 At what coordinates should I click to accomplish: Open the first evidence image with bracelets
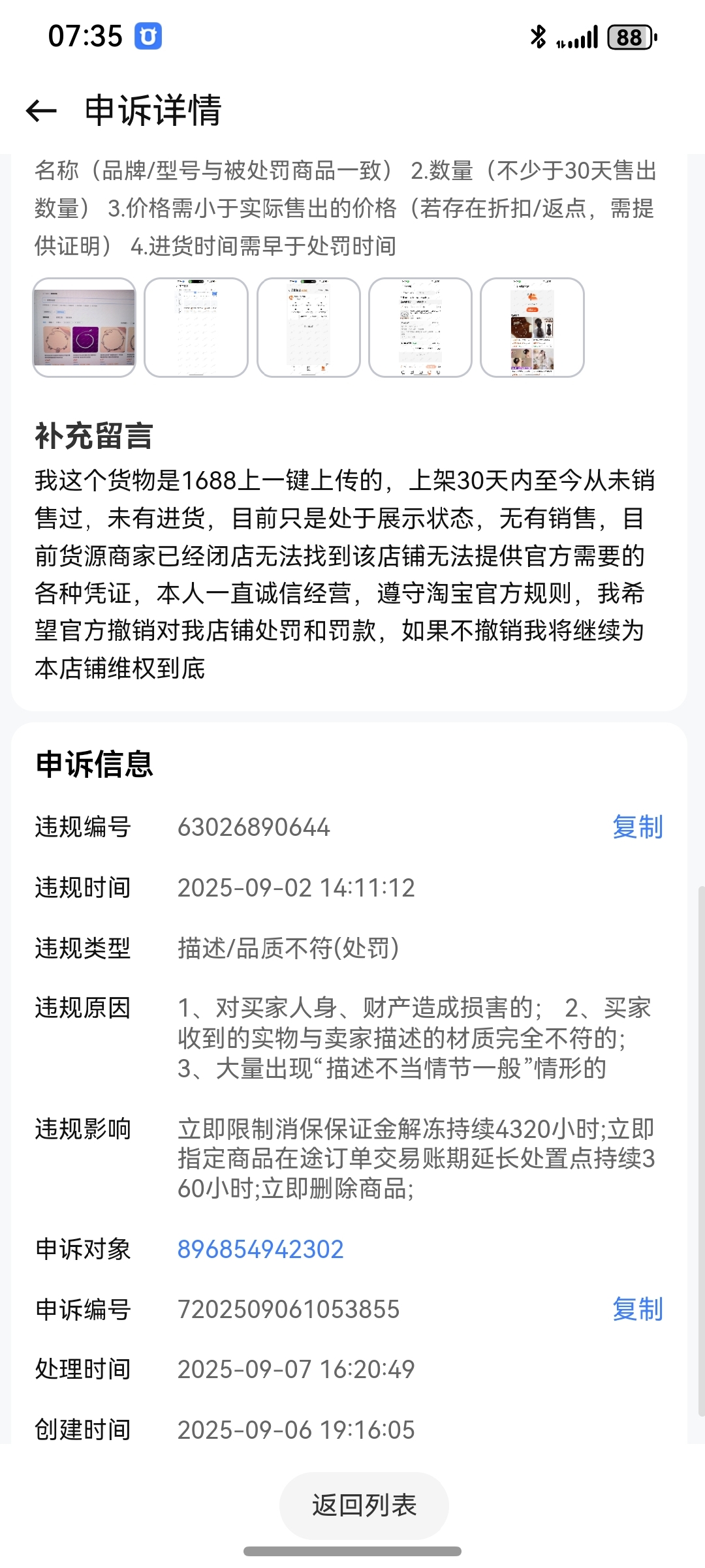(x=84, y=328)
